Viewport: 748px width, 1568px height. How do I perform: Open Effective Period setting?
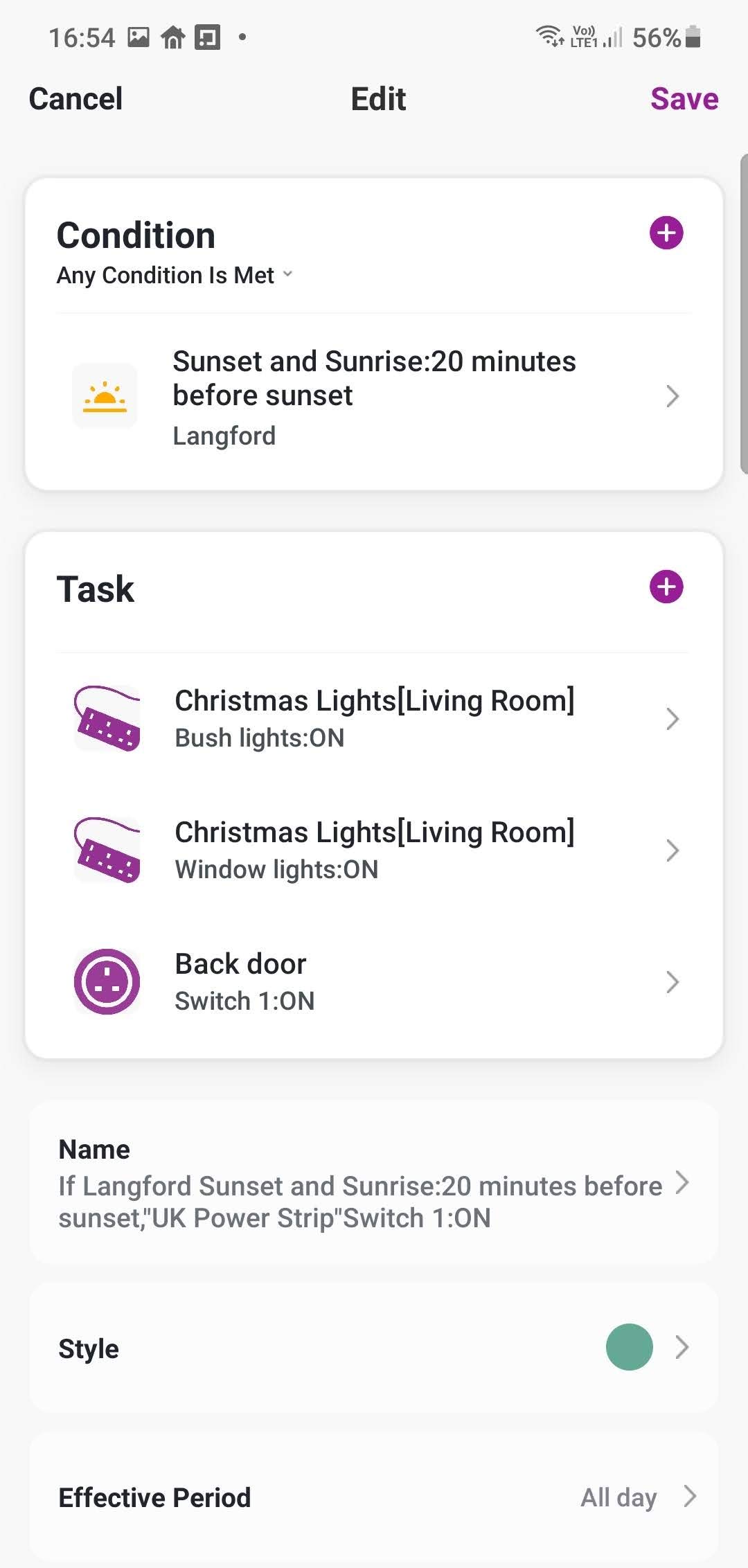click(x=374, y=1497)
